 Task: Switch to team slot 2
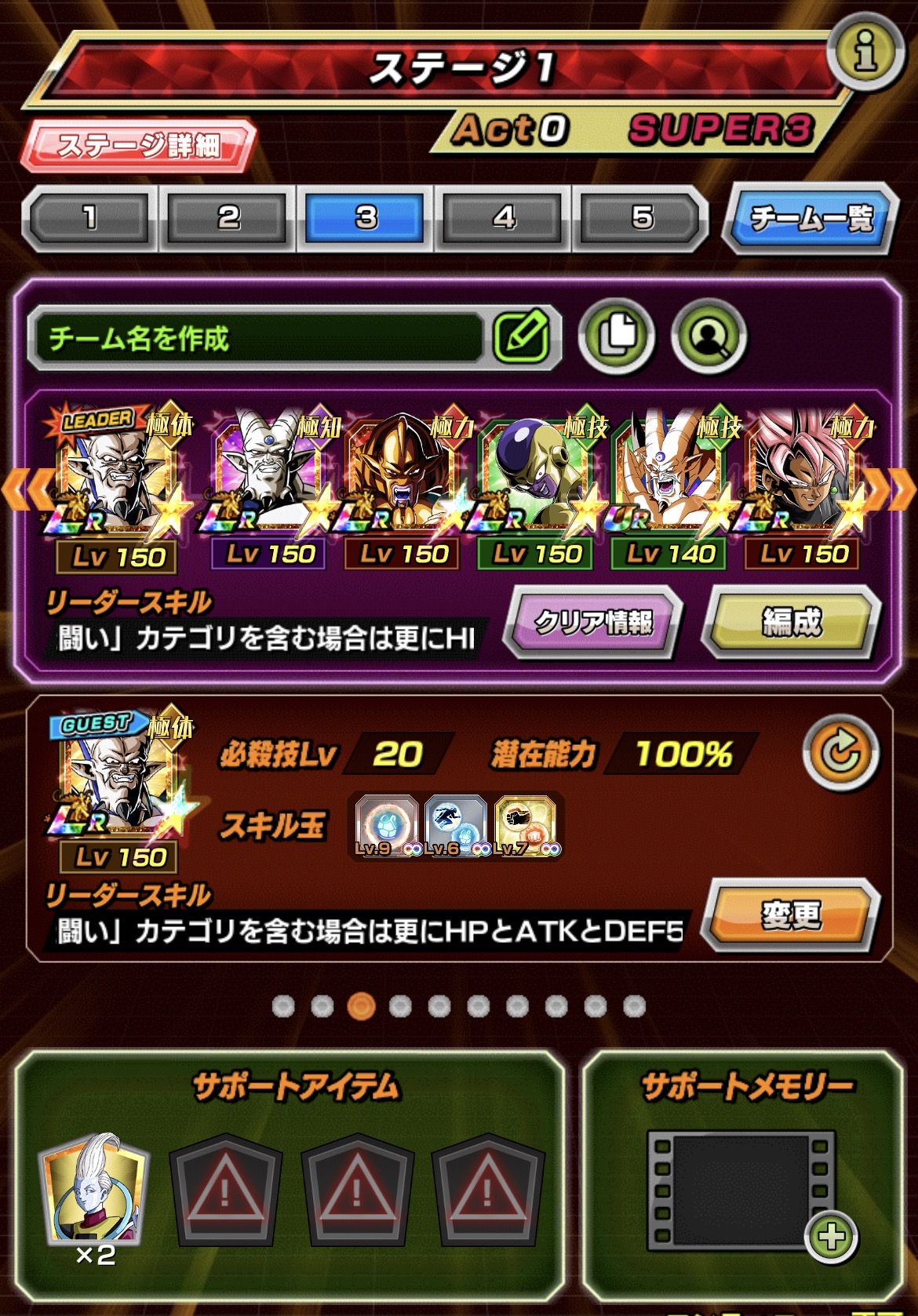(228, 217)
